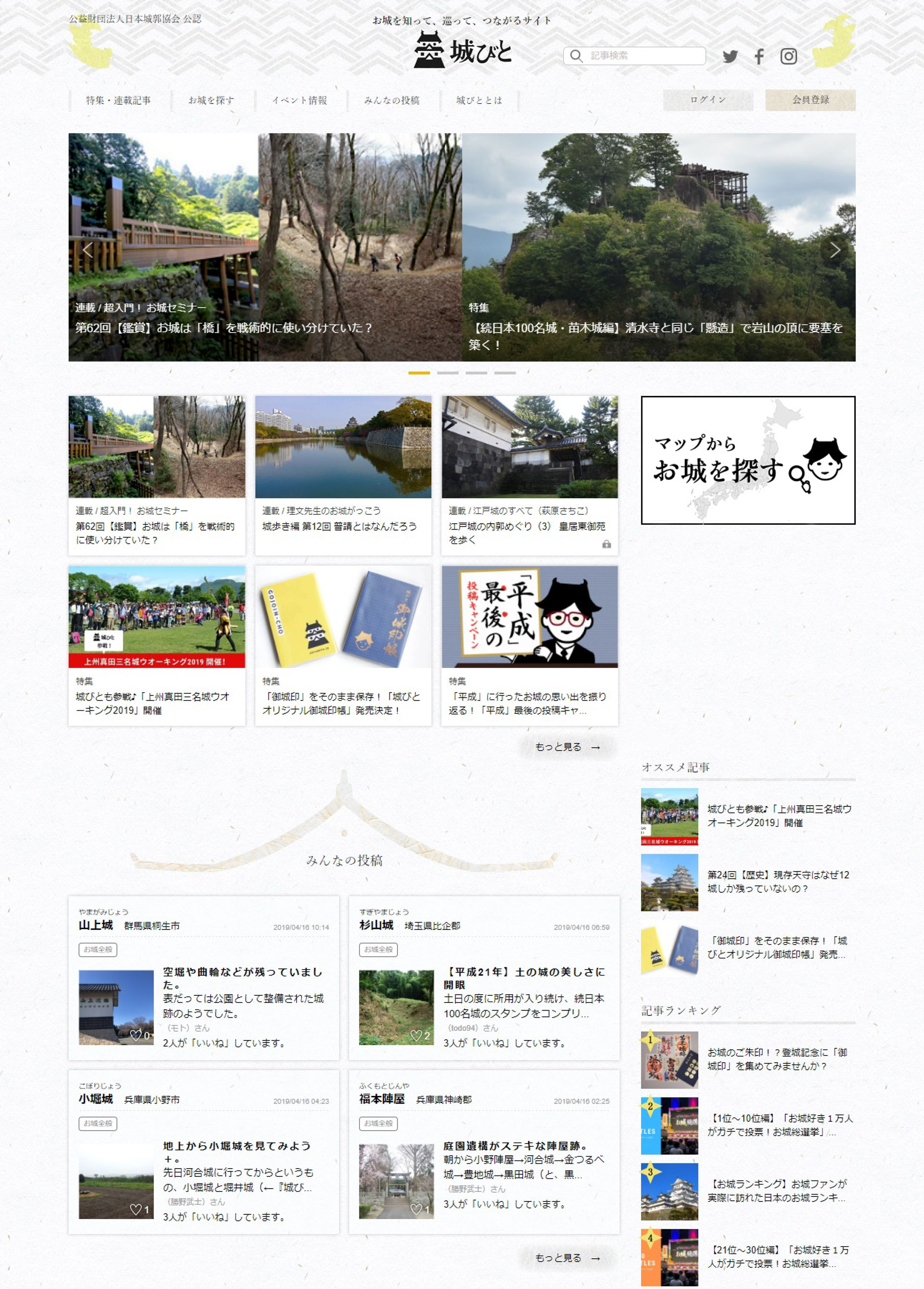The width and height of the screenshot is (924, 1289).
Task: Open the 城びとオリジナル御城印帳 article card
Action: (x=343, y=644)
